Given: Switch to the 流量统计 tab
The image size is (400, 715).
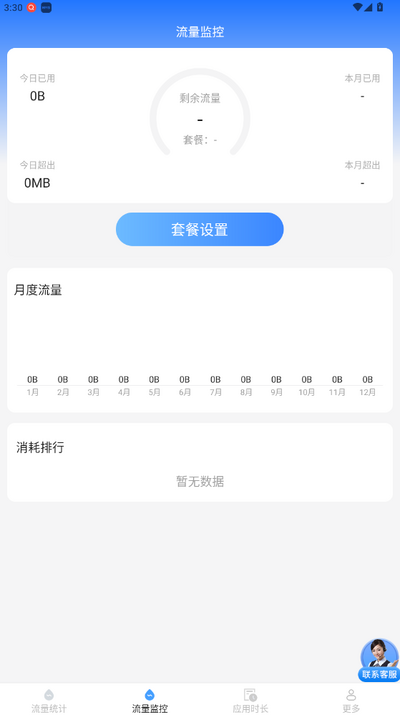Looking at the screenshot, I should click(x=49, y=700).
